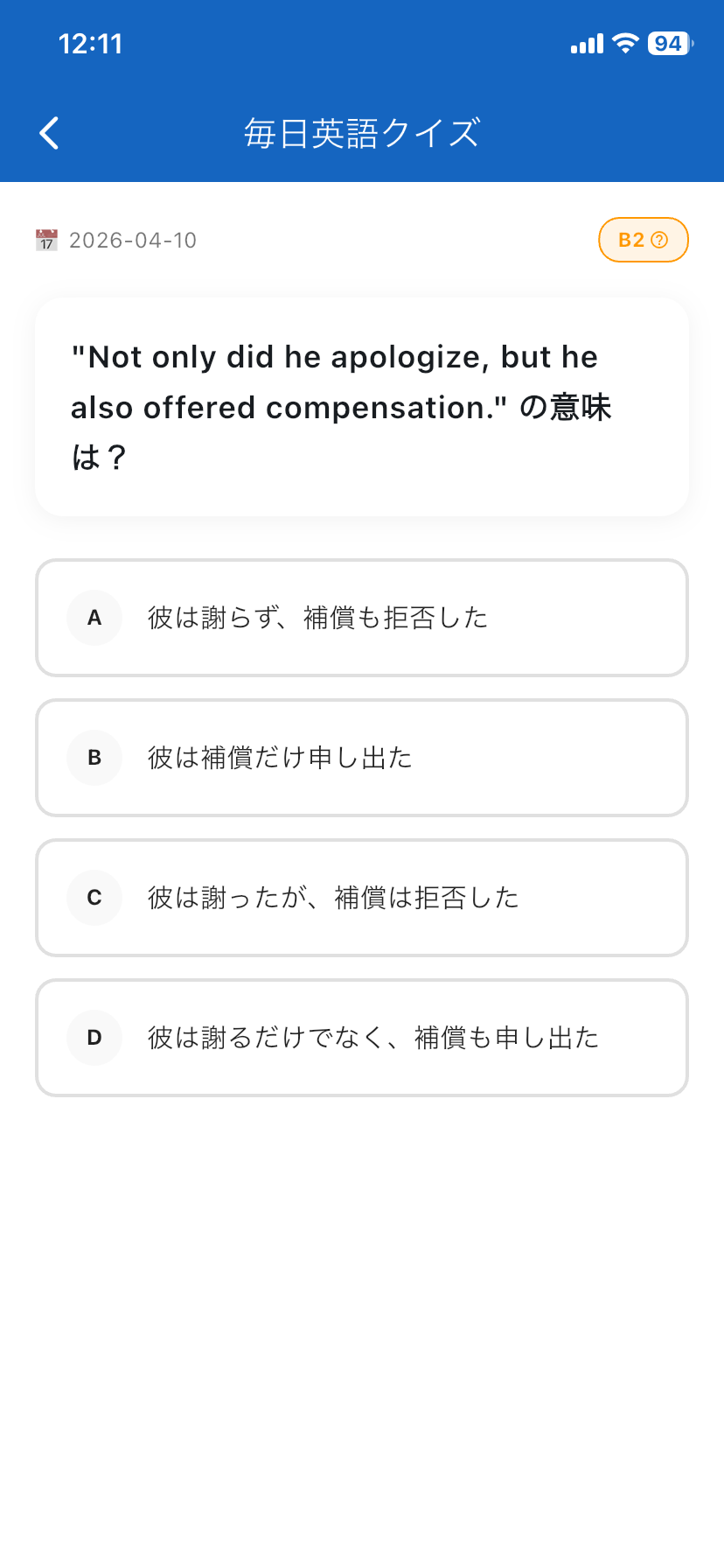Tap the letter A circle badge

pos(94,618)
